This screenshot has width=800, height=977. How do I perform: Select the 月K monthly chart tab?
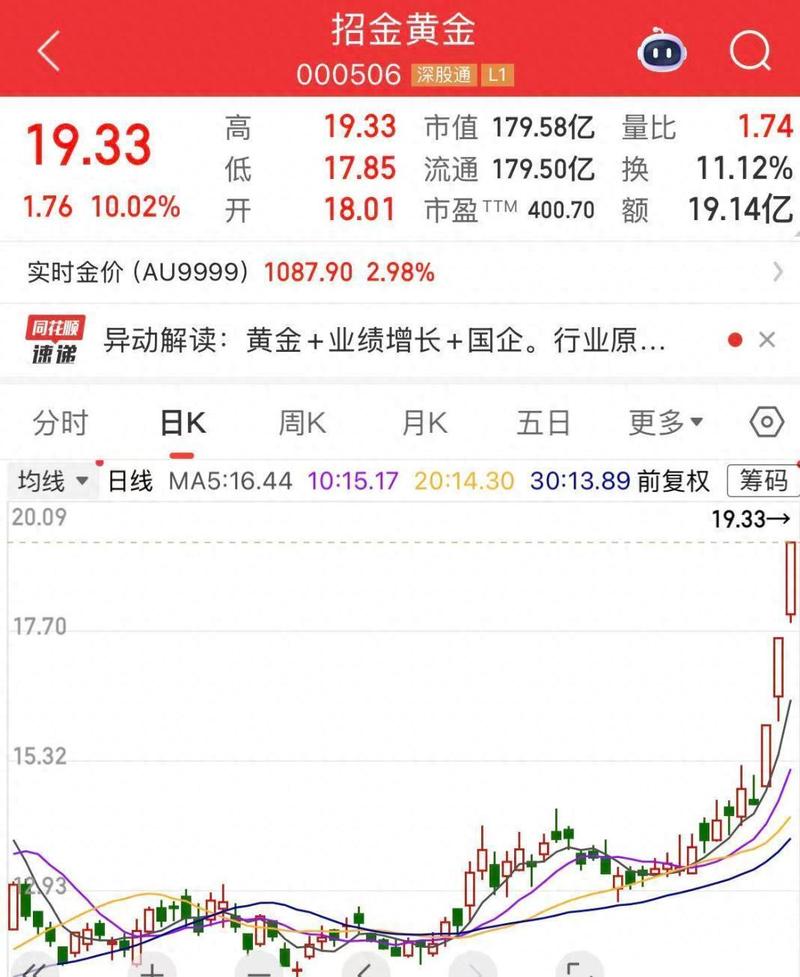(x=422, y=422)
